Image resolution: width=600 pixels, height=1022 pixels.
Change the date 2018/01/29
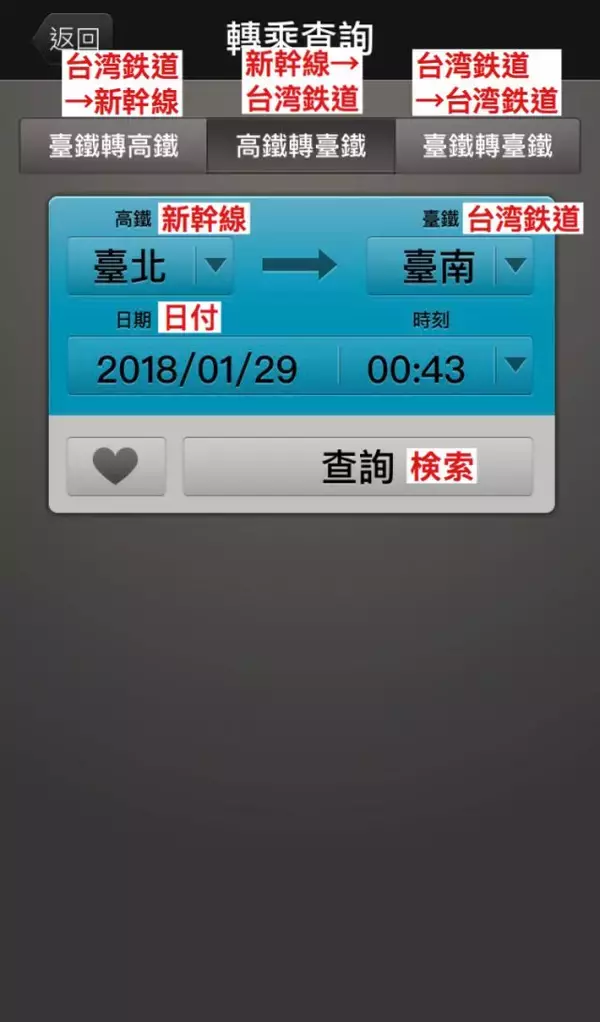(197, 369)
